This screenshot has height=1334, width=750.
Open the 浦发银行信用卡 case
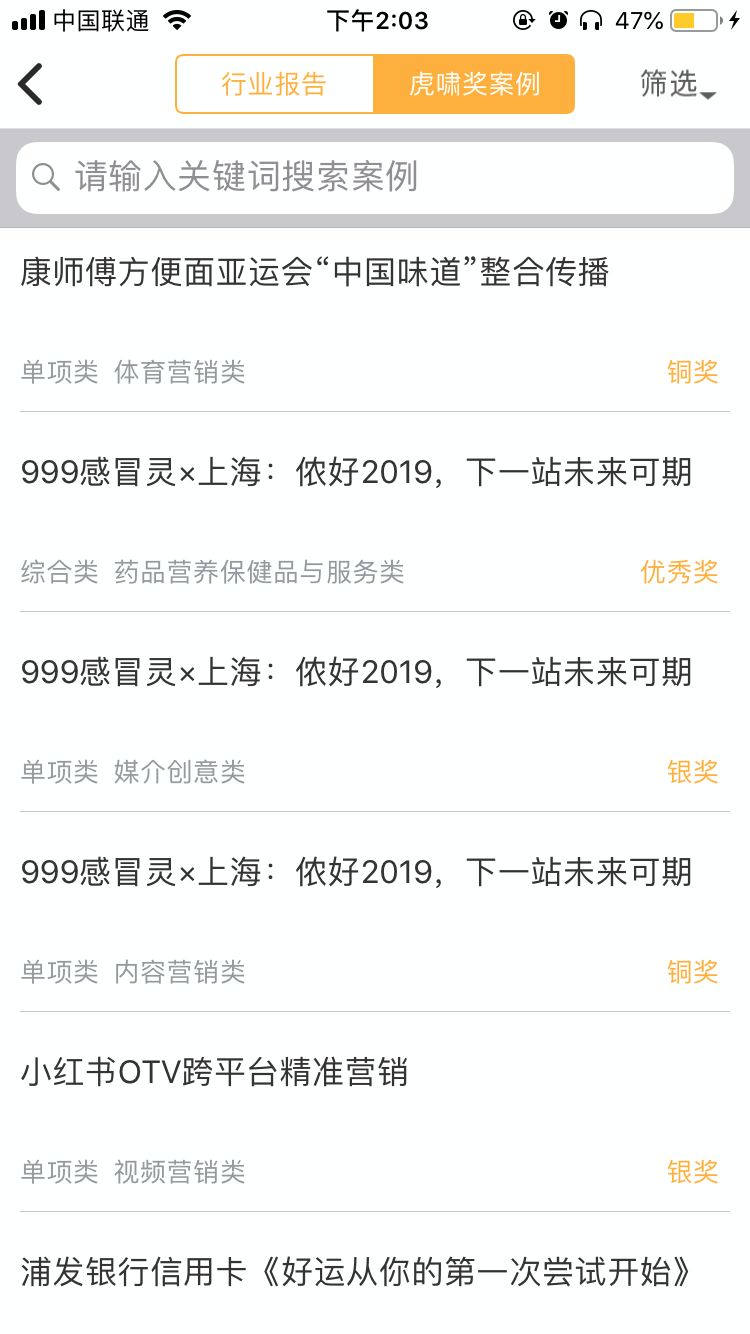(375, 1273)
